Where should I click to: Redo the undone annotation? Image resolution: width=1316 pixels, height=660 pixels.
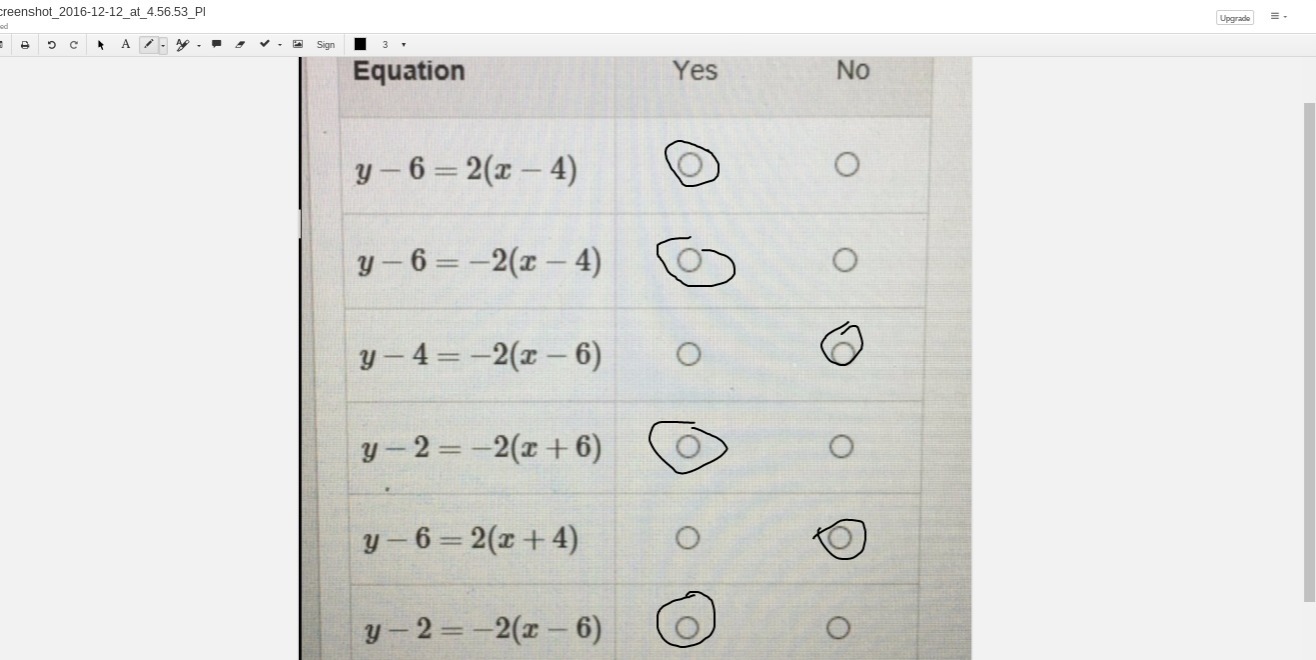point(73,45)
